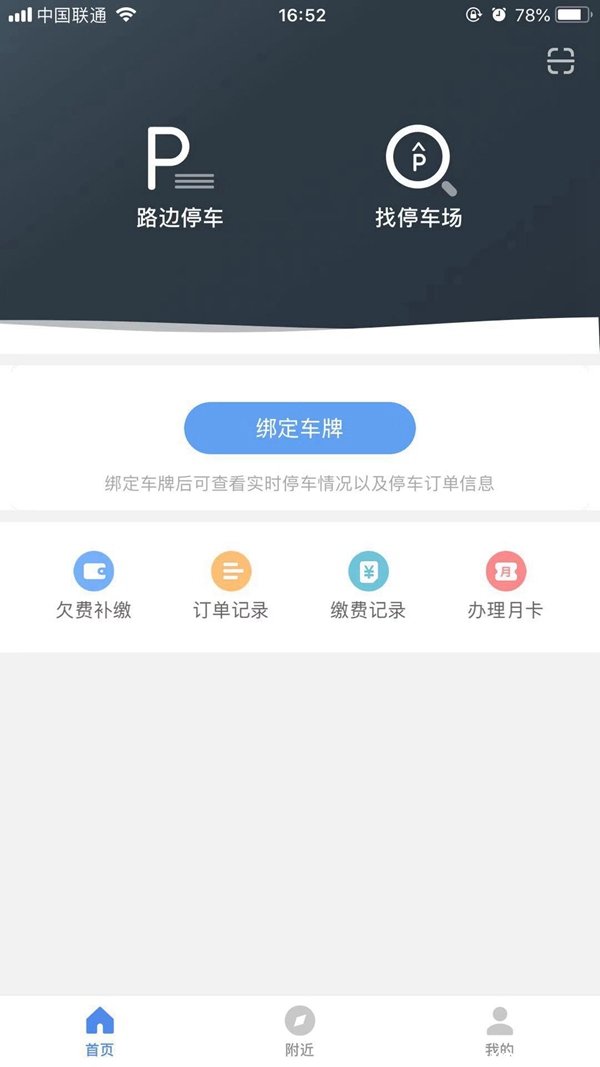Open 路边停车 roadside parking
Image resolution: width=600 pixels, height=1067 pixels.
tap(180, 177)
